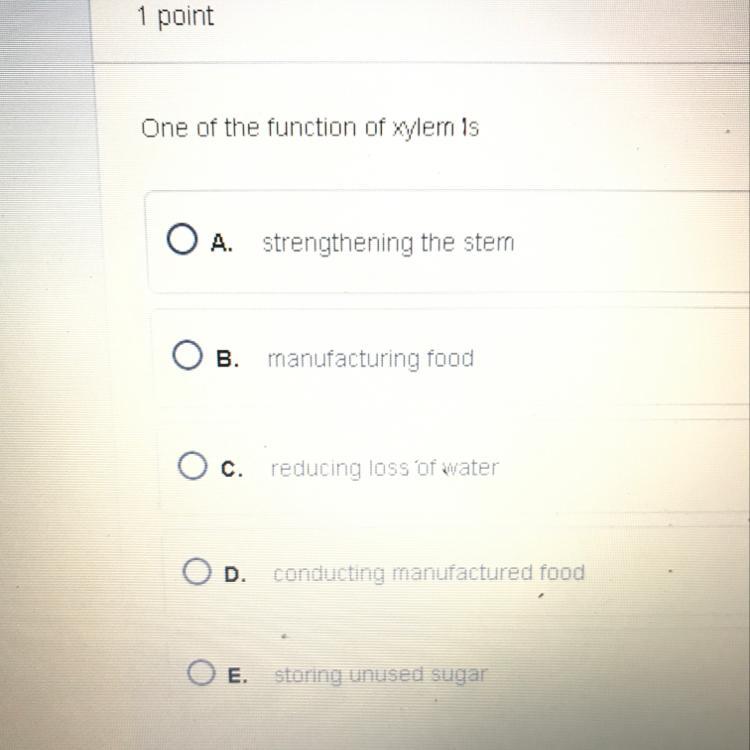
Task: Mark option D conducting manufactured food
Action: (x=196, y=572)
